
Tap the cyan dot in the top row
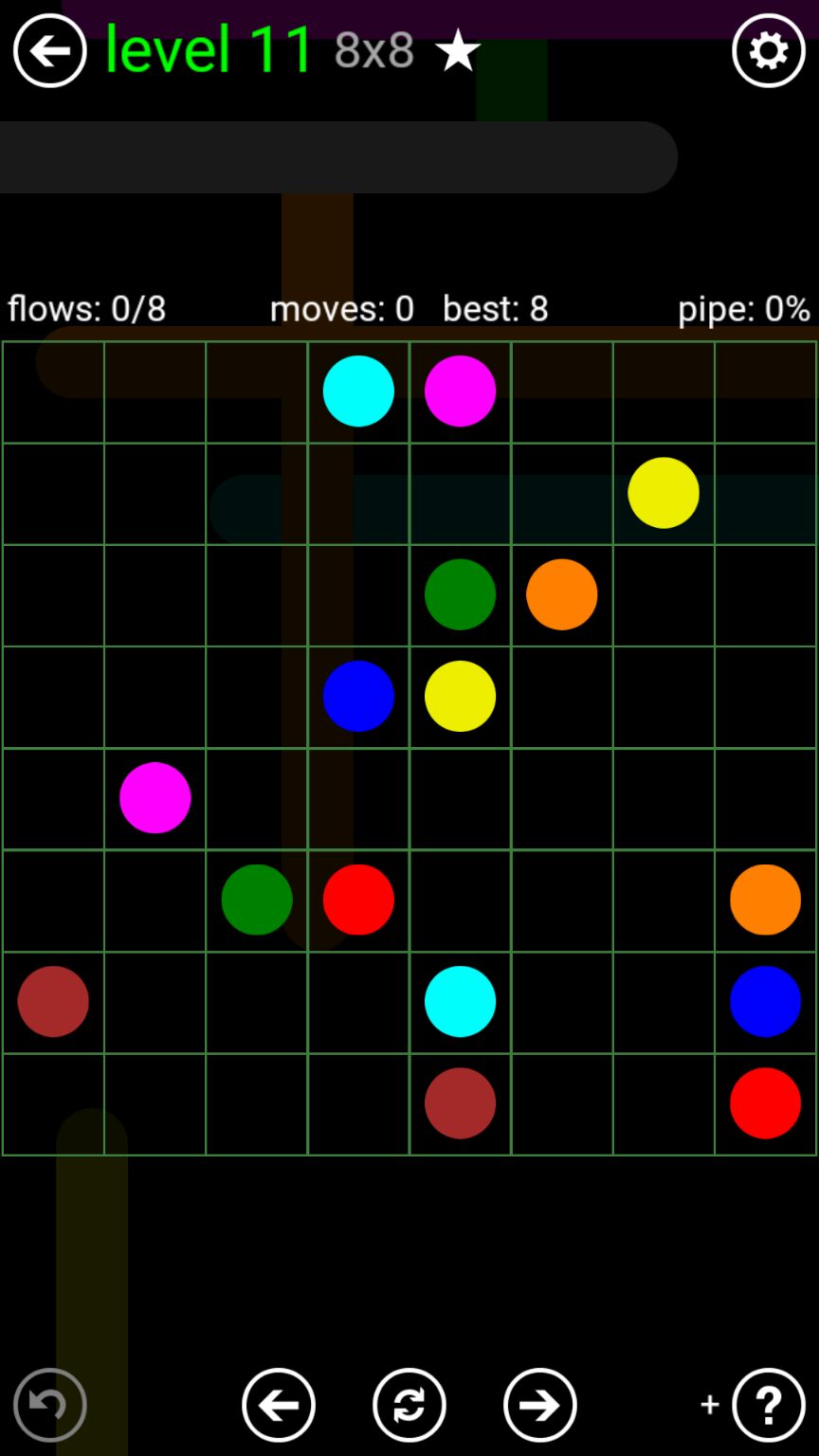(358, 391)
